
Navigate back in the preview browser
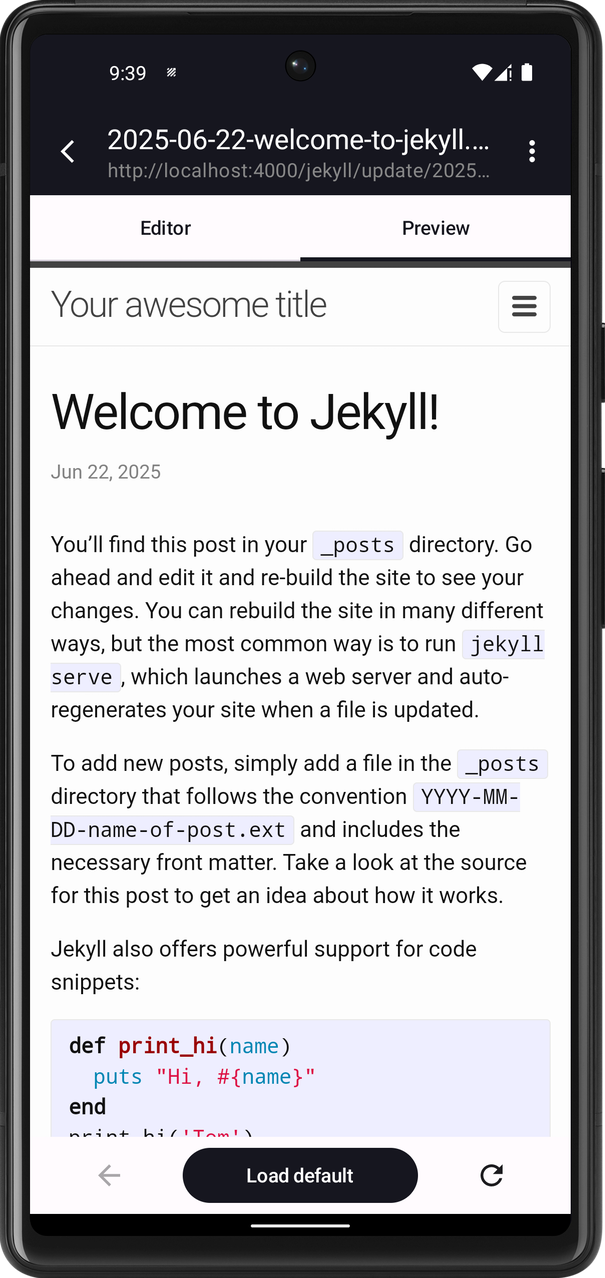point(109,1175)
